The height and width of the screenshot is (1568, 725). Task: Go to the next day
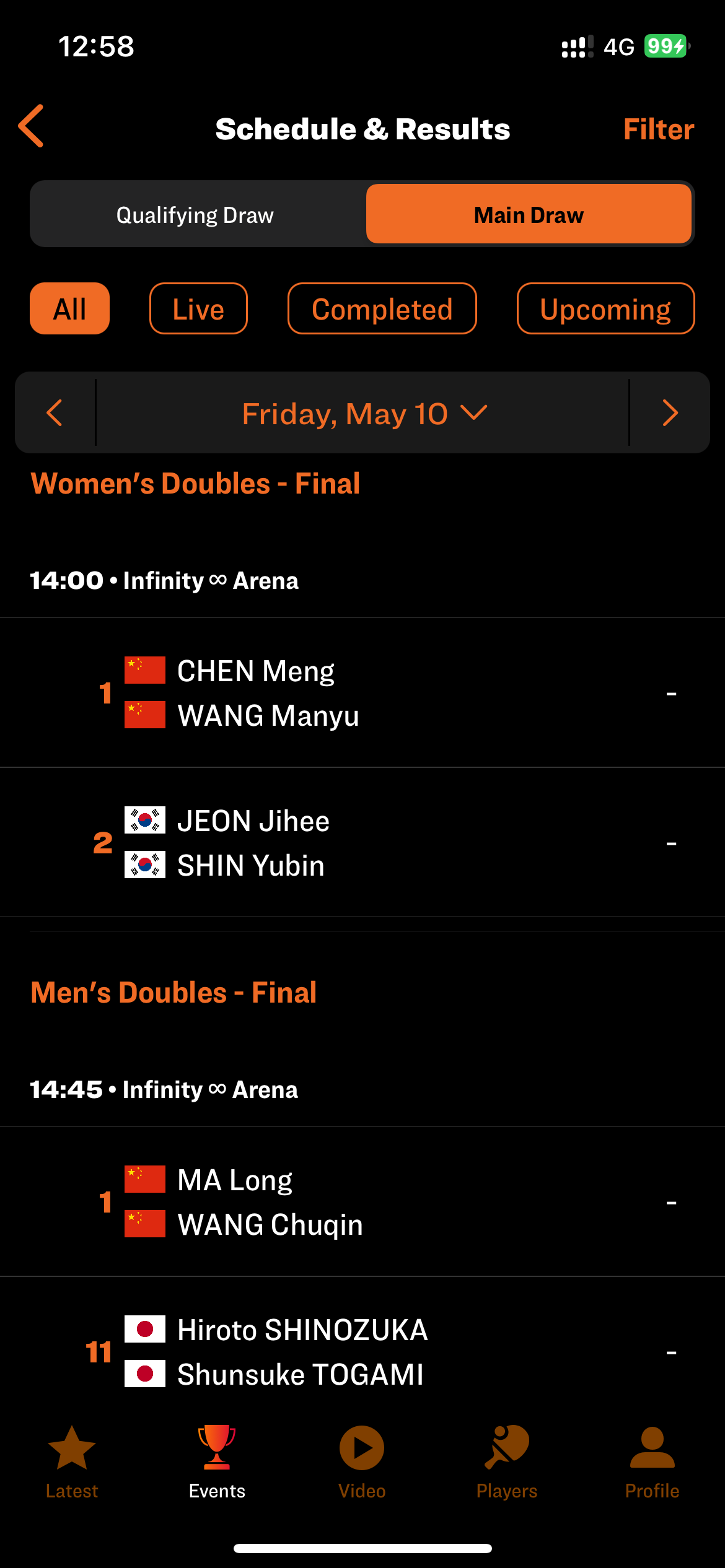tap(670, 412)
